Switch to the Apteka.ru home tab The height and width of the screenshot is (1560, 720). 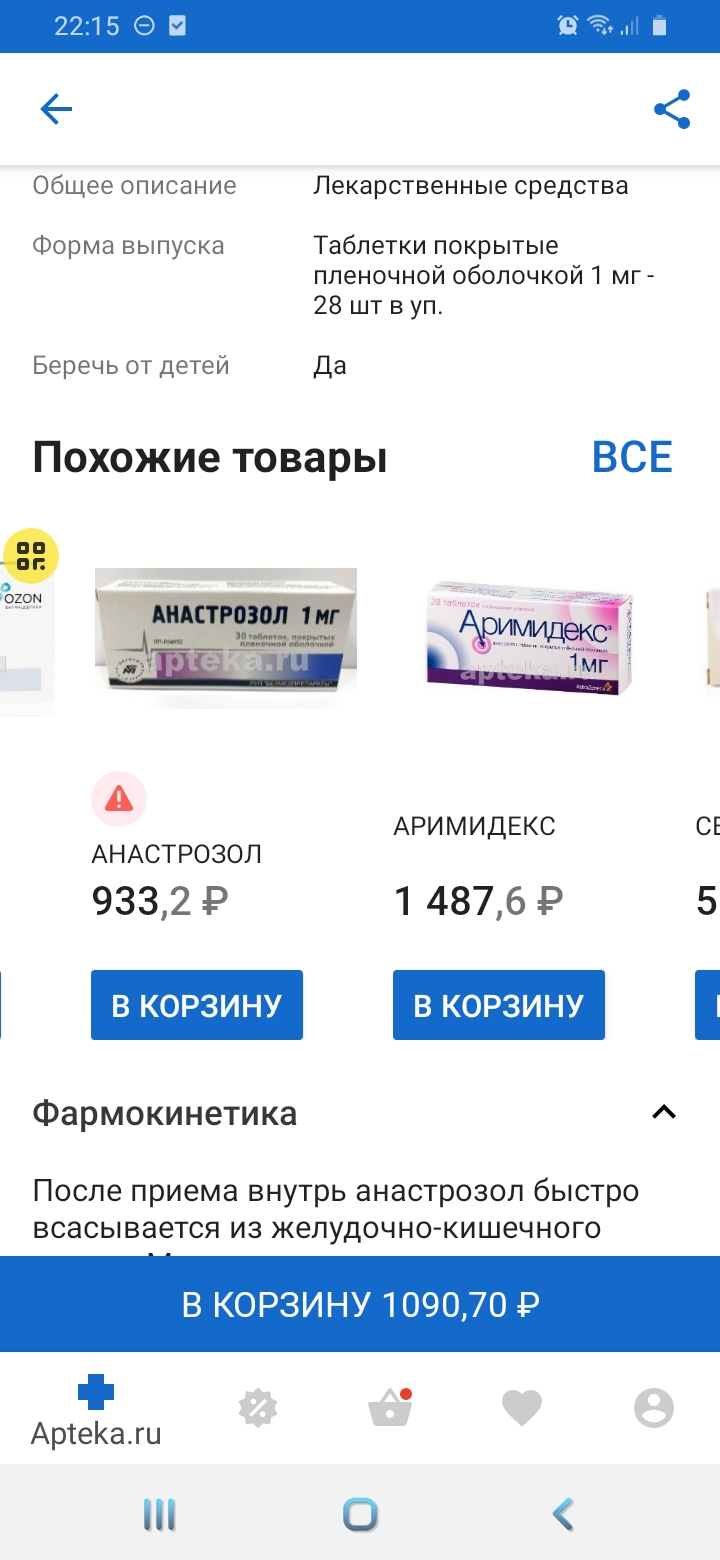pos(96,1411)
